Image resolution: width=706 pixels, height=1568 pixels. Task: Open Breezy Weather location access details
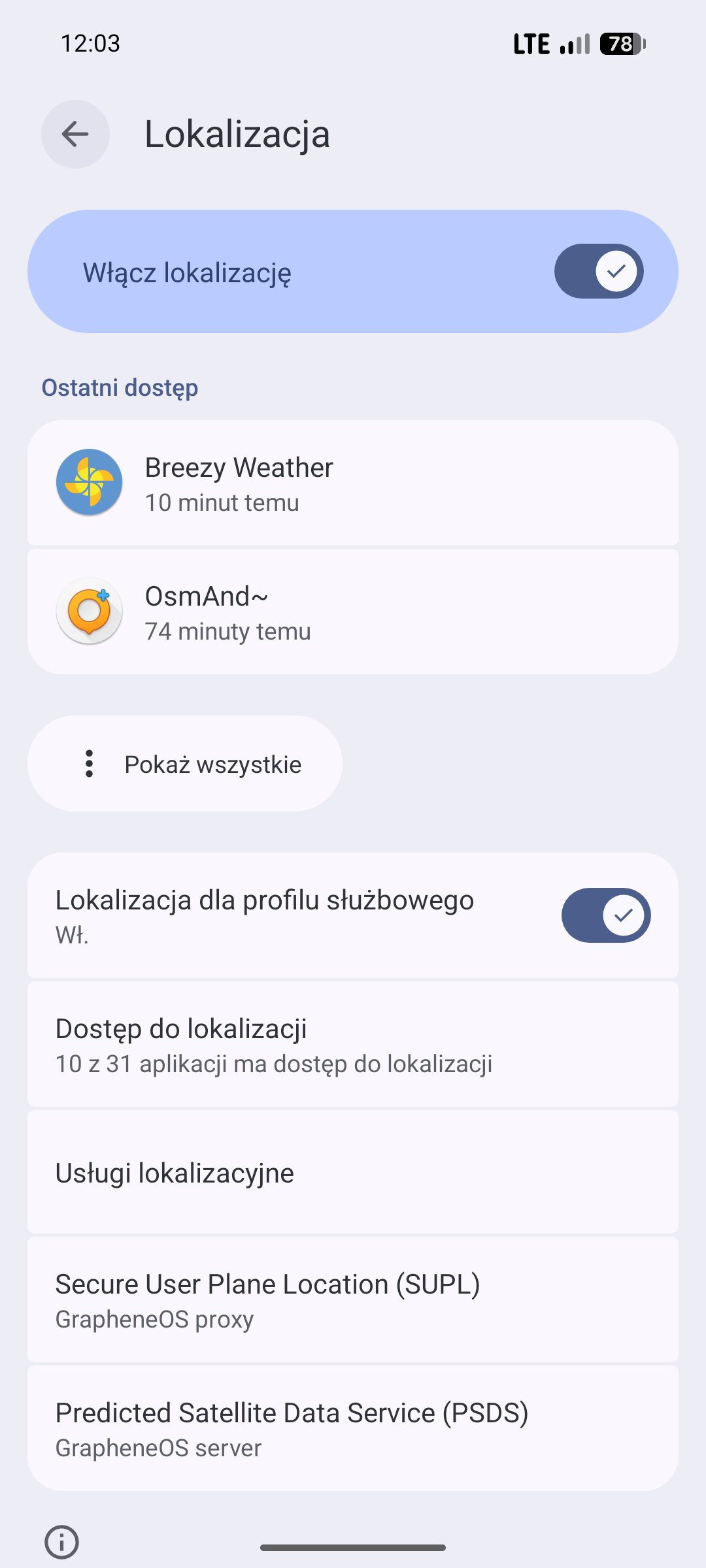pos(353,483)
